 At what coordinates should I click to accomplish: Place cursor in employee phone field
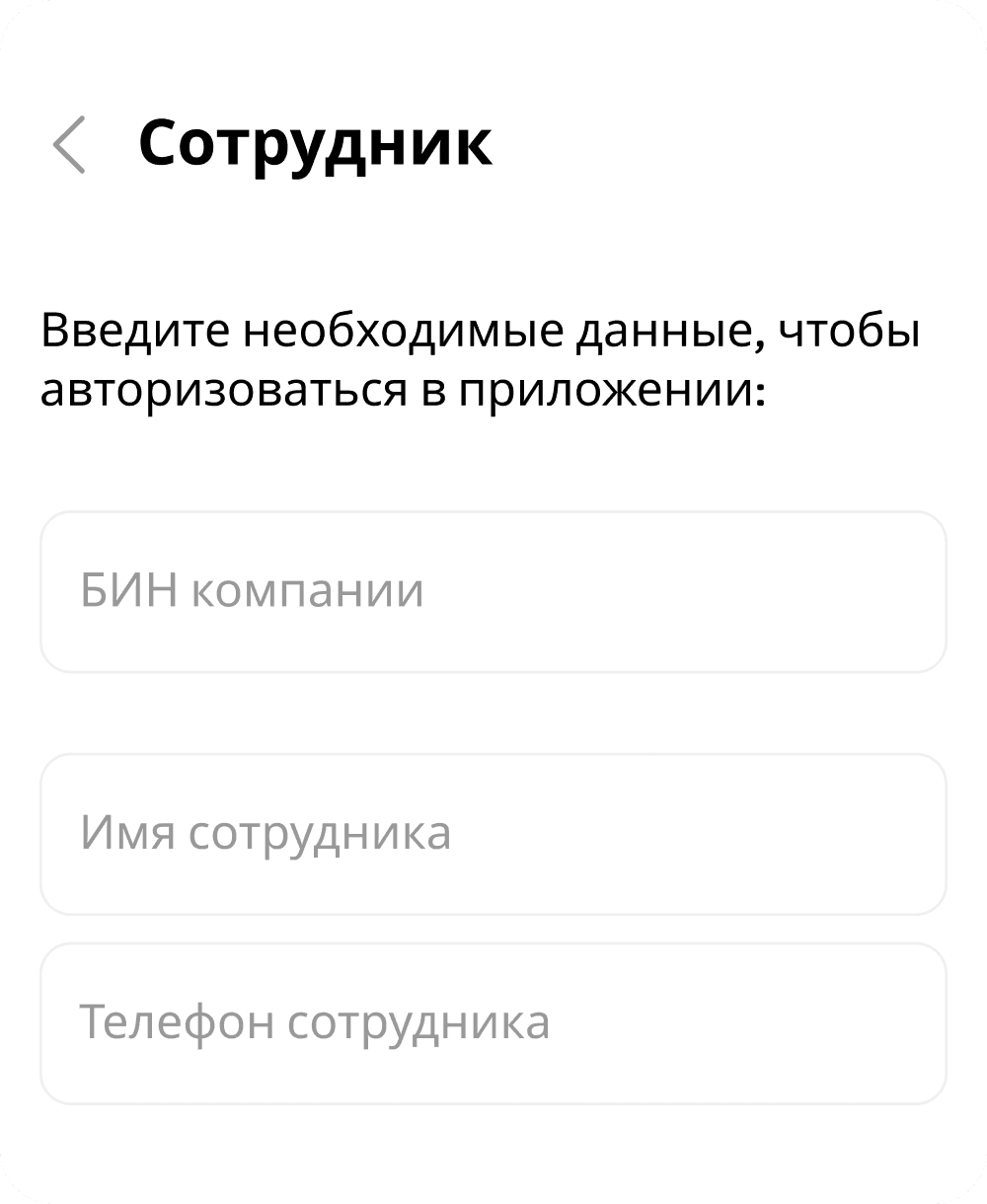(493, 1023)
